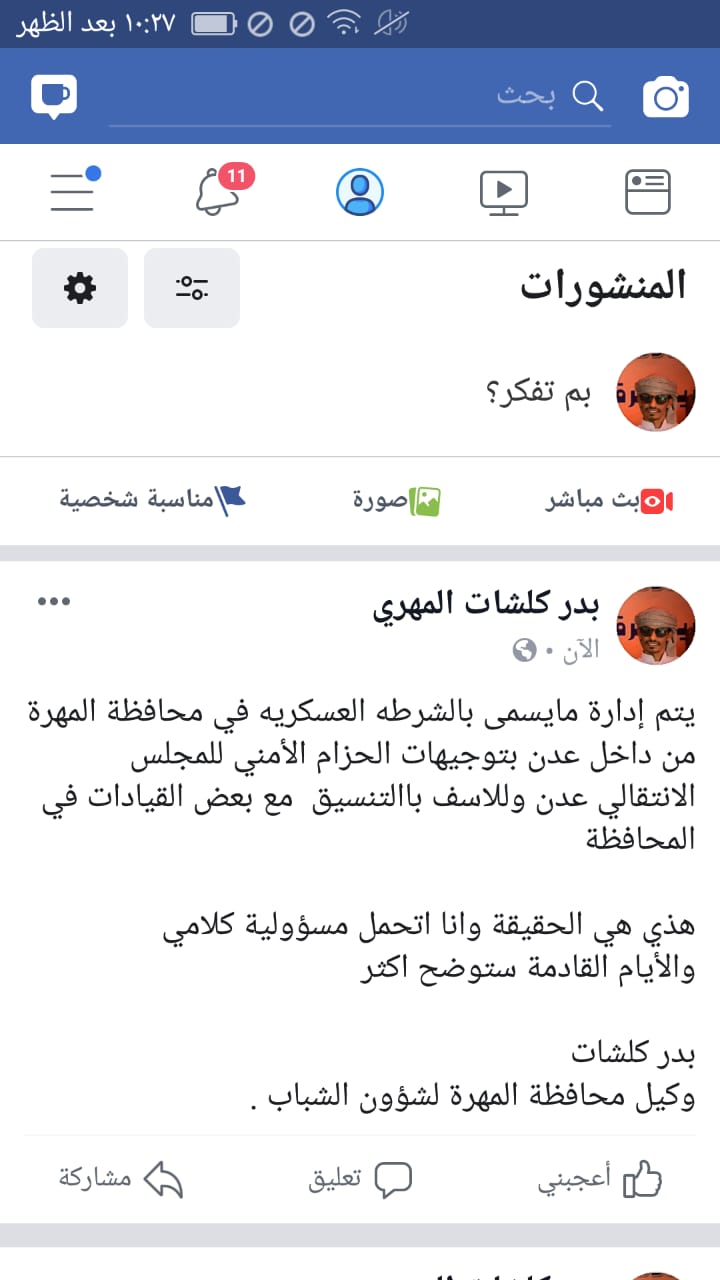Start a live video with بث مباشر
The width and height of the screenshot is (720, 1280).
coord(610,501)
